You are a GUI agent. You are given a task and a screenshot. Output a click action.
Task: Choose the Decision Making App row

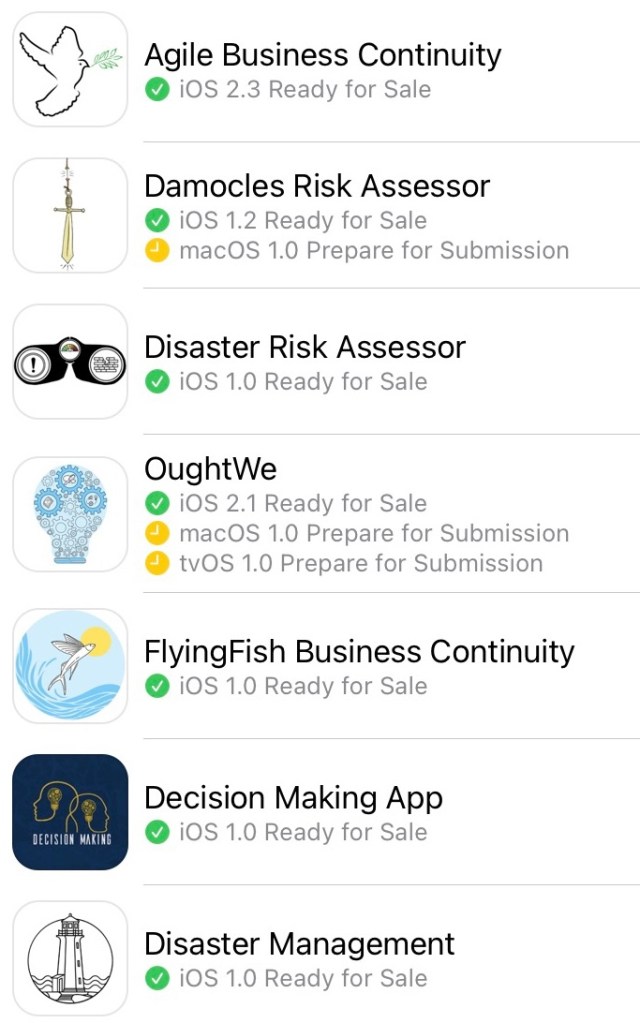[x=293, y=798]
